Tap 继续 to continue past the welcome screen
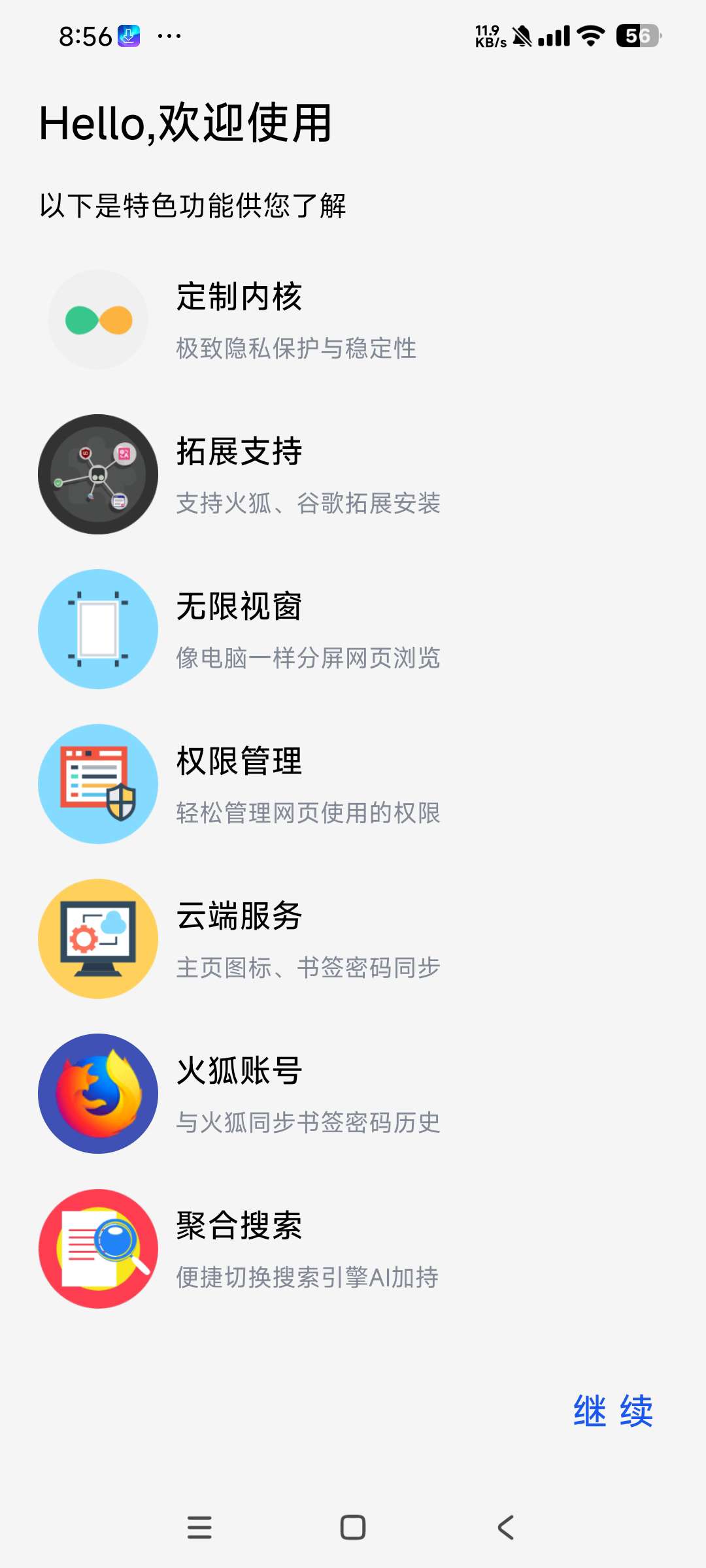Viewport: 706px width, 1568px height. tap(613, 1411)
